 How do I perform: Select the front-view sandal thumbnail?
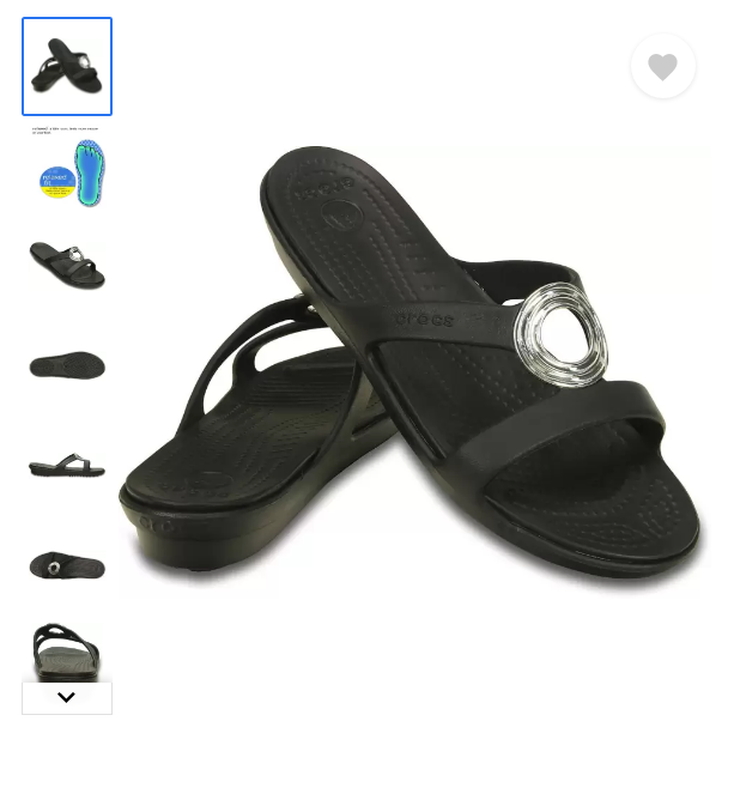pos(67,652)
